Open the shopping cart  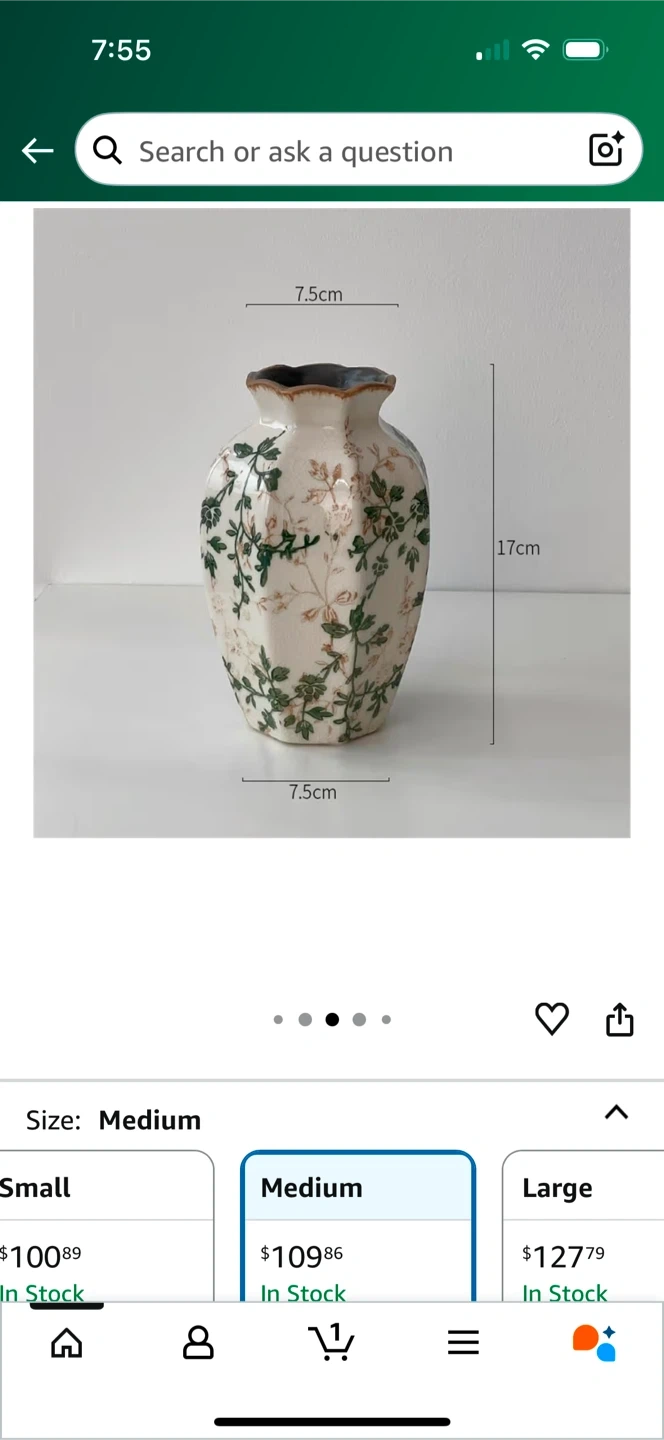331,1343
